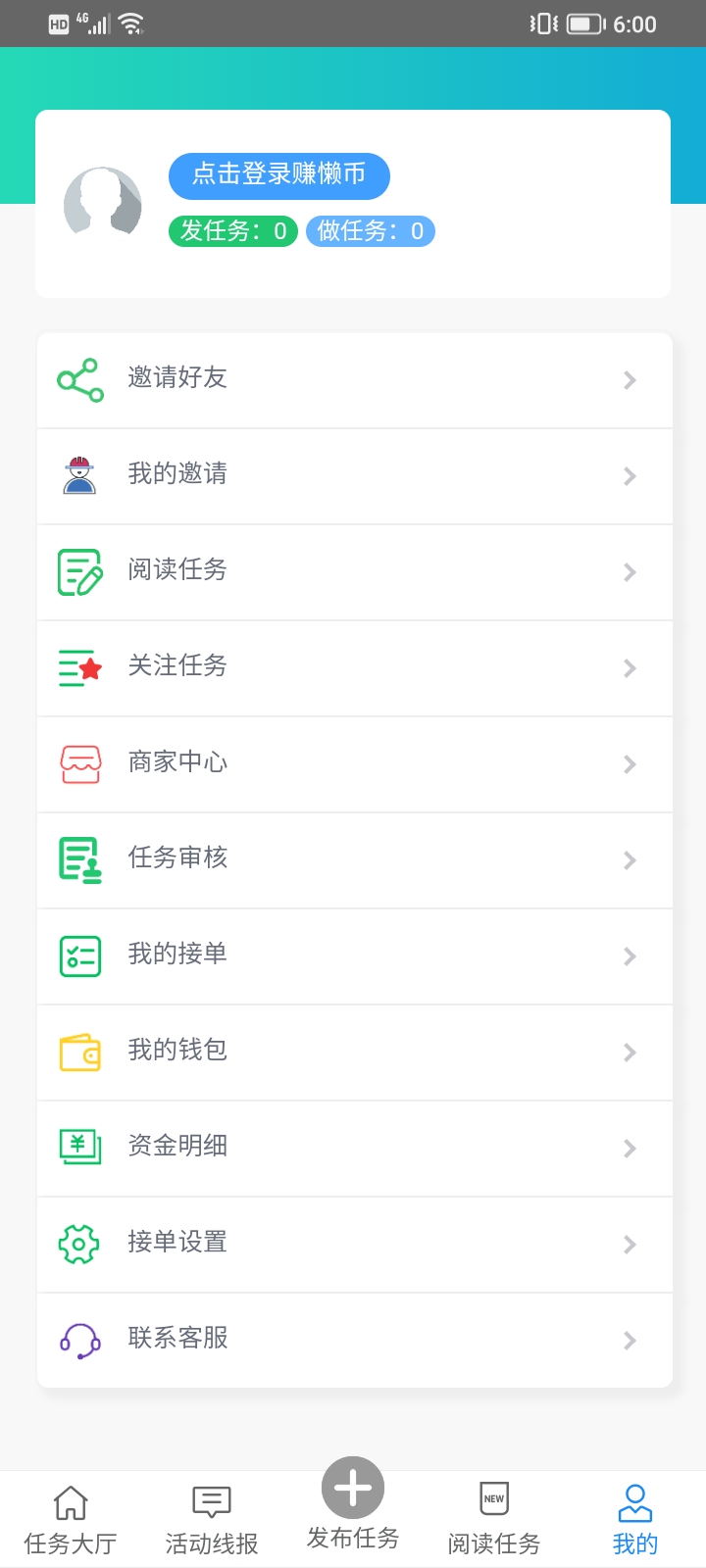The height and width of the screenshot is (1568, 706).
Task: Open 我的钱包 wallet
Action: point(353,1052)
